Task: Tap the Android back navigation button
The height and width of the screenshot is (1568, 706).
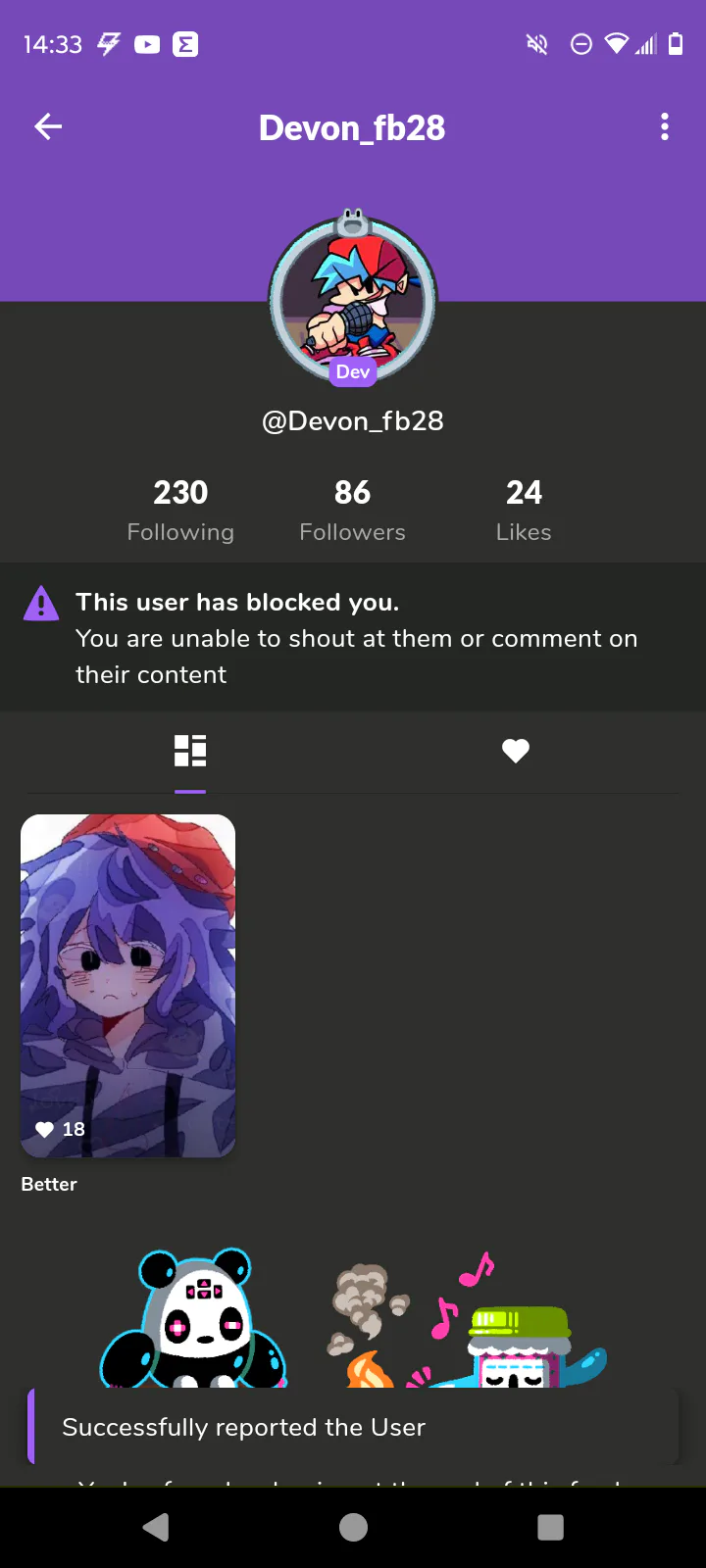Action: (x=156, y=1527)
